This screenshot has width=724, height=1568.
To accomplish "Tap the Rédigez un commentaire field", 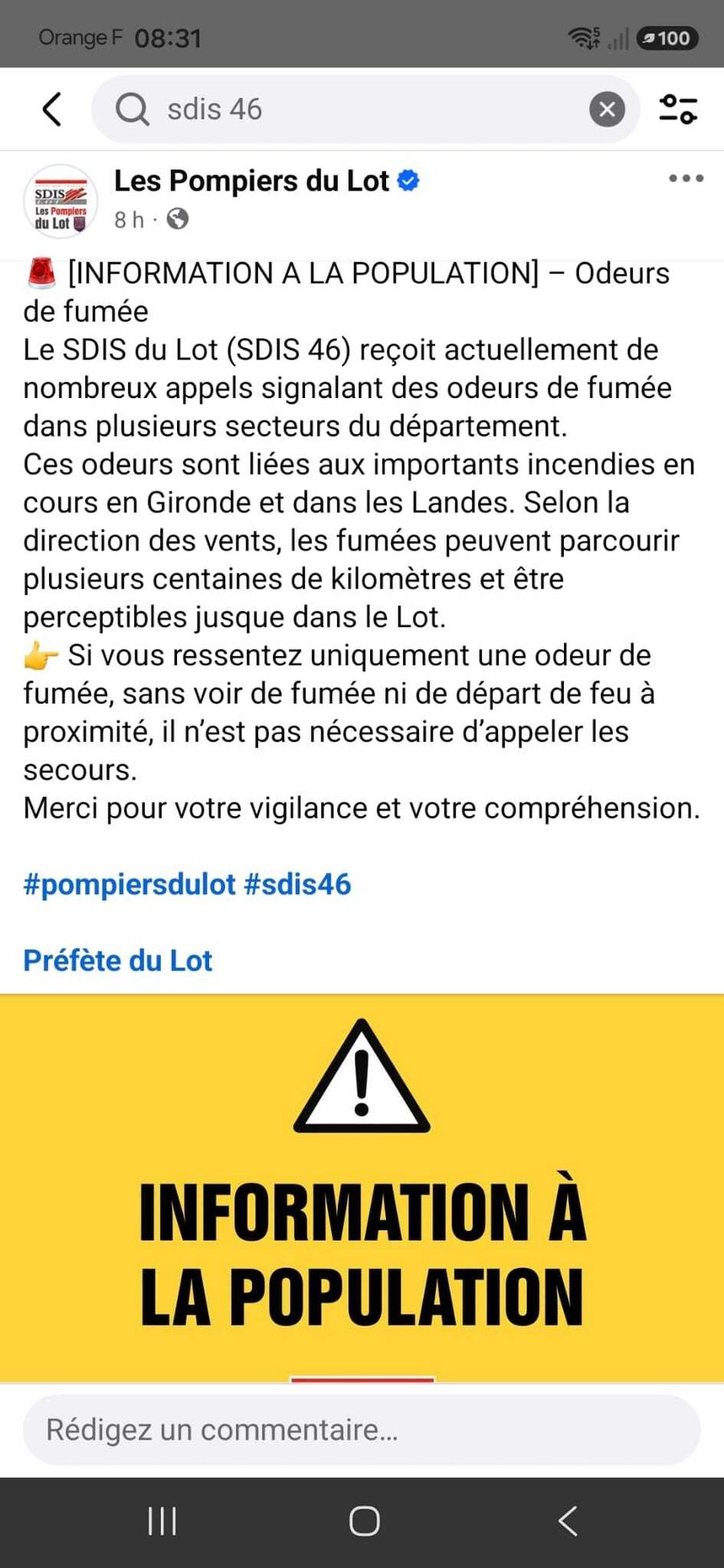I will [x=362, y=1430].
